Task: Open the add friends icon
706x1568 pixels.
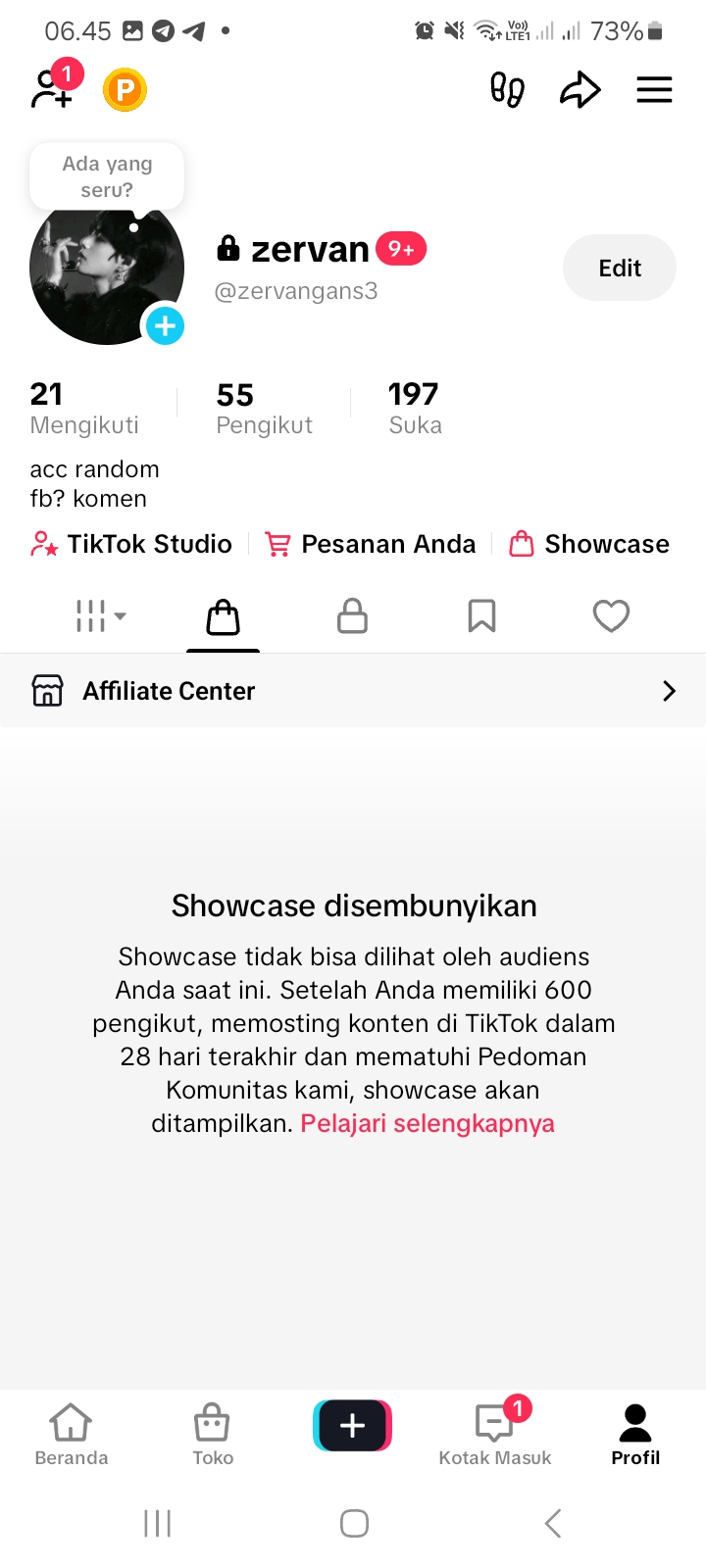Action: pos(53,89)
